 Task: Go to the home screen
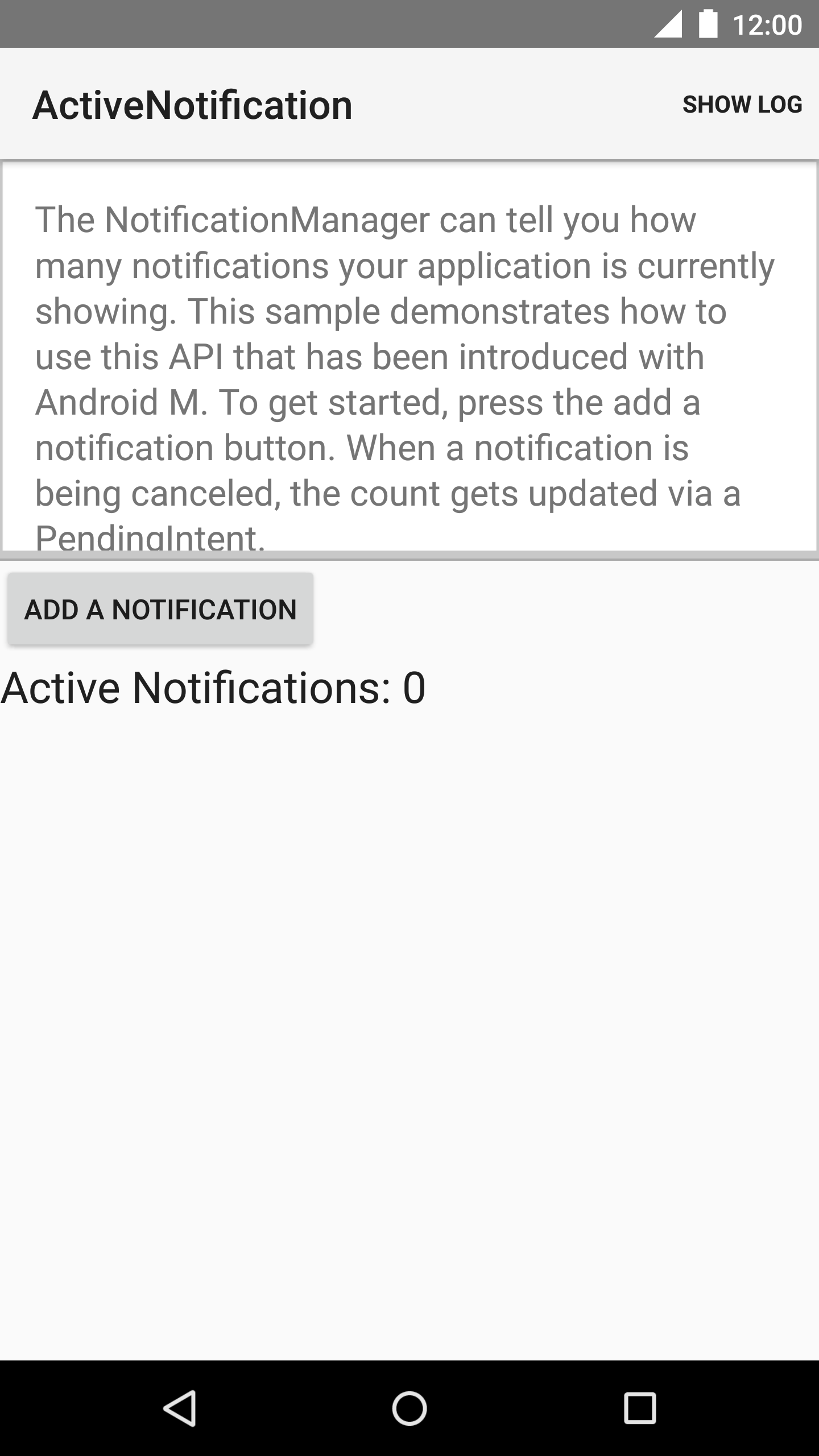(x=409, y=1408)
